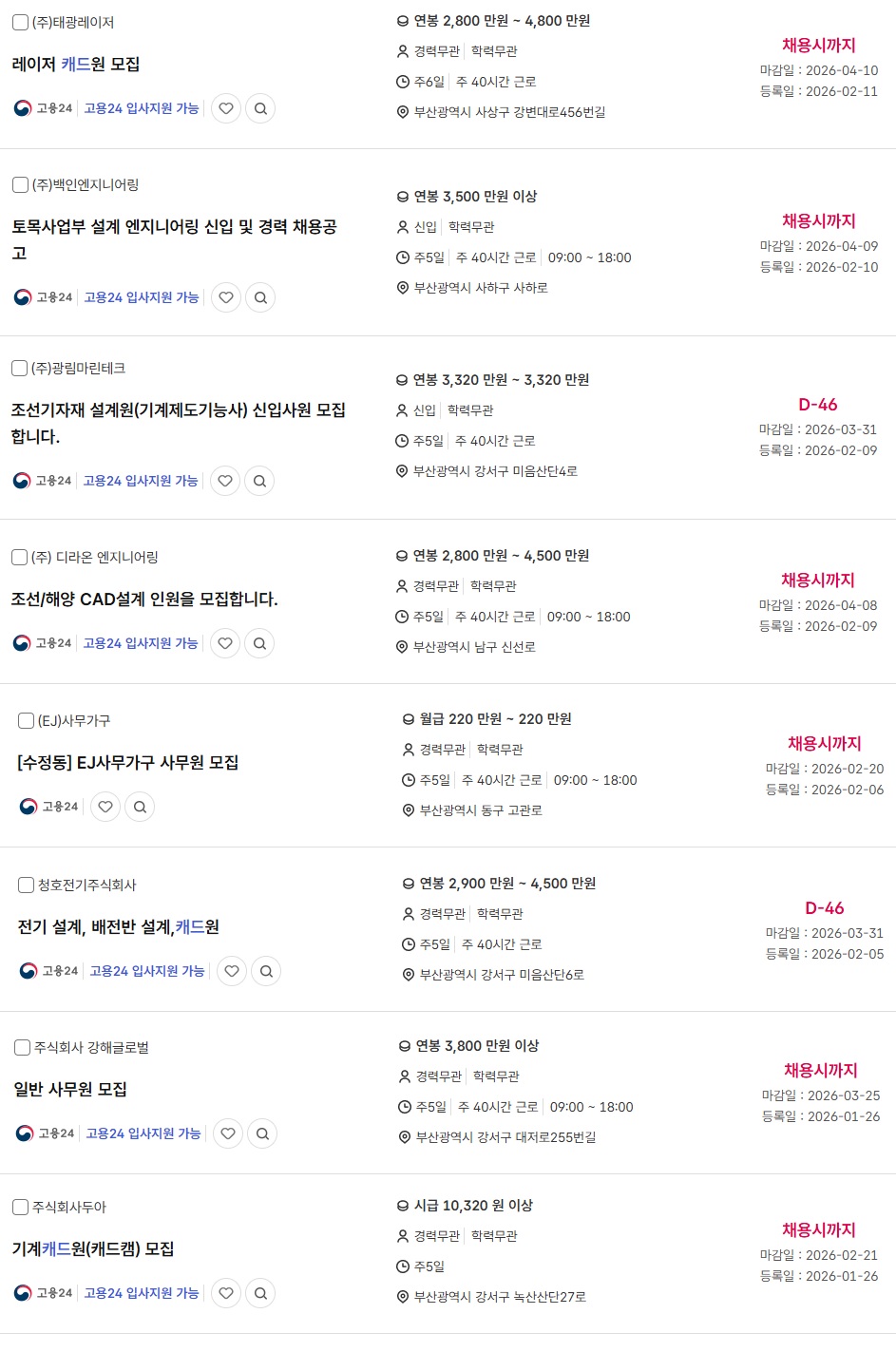Viewport: 896px width, 1352px height.
Task: Favorite the 광림마린테크 job with the heart icon
Action: pos(225,481)
